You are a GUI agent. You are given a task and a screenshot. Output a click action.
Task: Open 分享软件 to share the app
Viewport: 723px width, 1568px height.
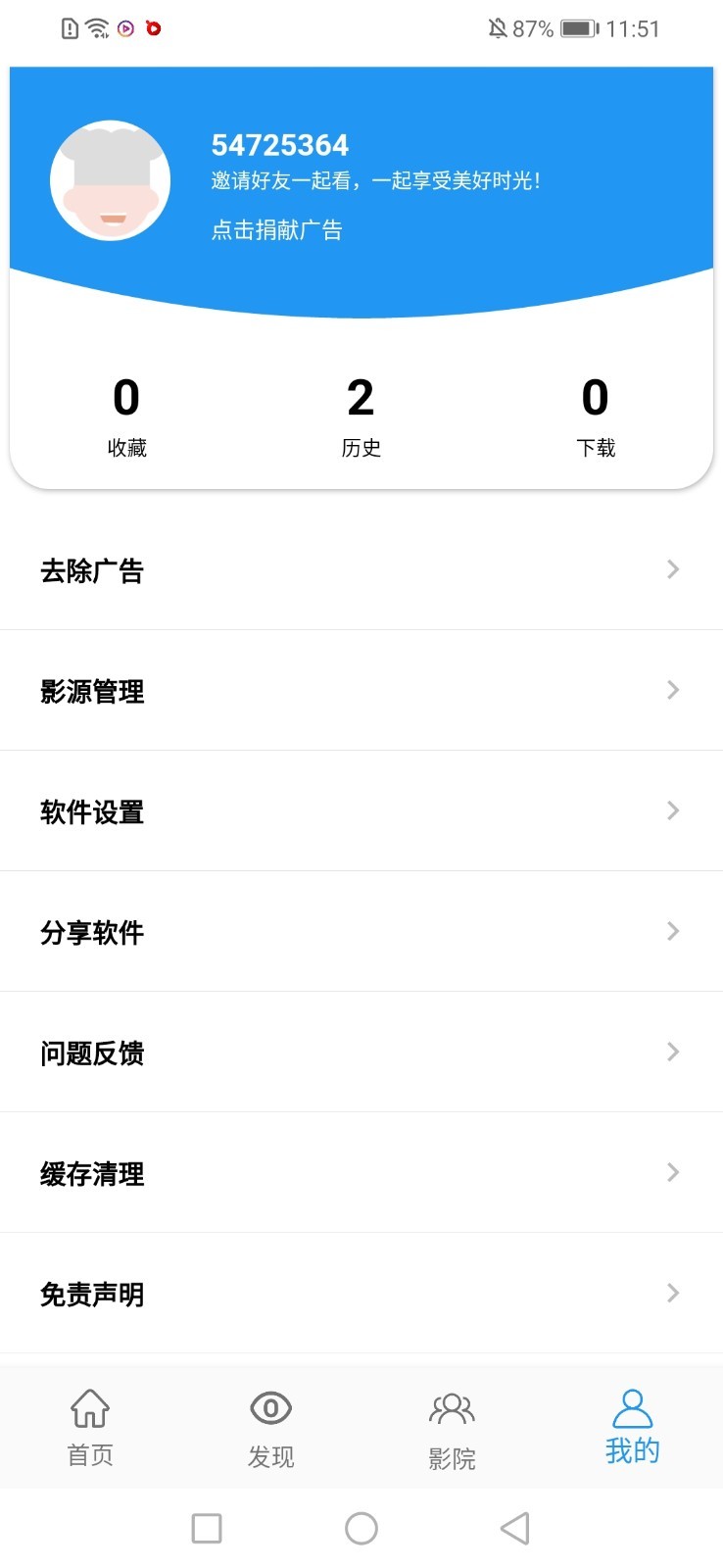91,932
